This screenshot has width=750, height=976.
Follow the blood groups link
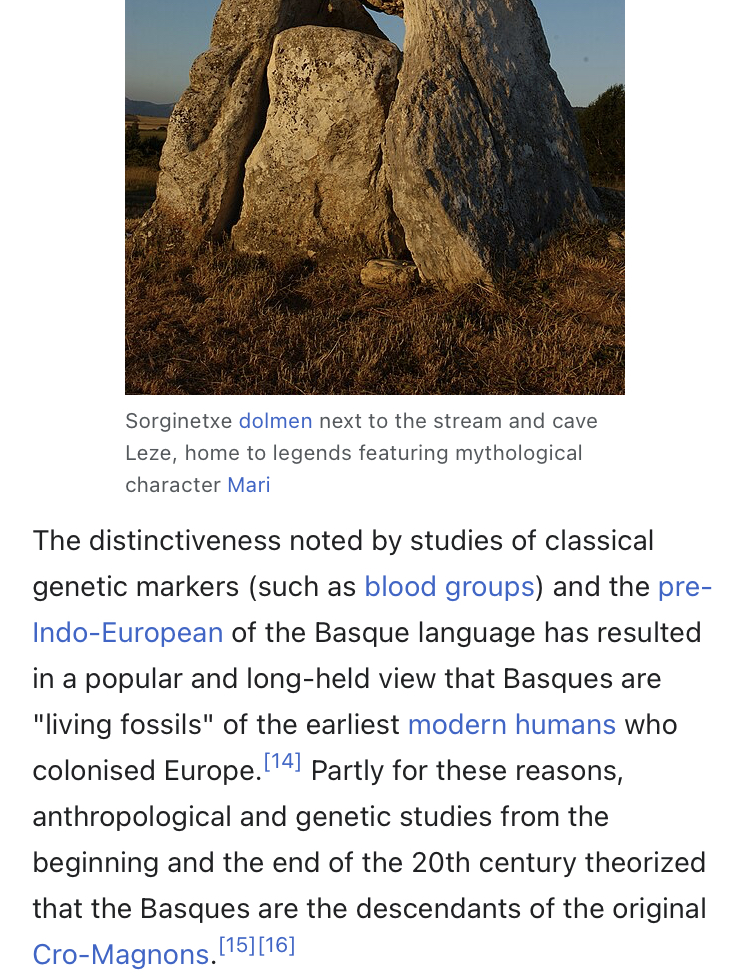click(449, 586)
